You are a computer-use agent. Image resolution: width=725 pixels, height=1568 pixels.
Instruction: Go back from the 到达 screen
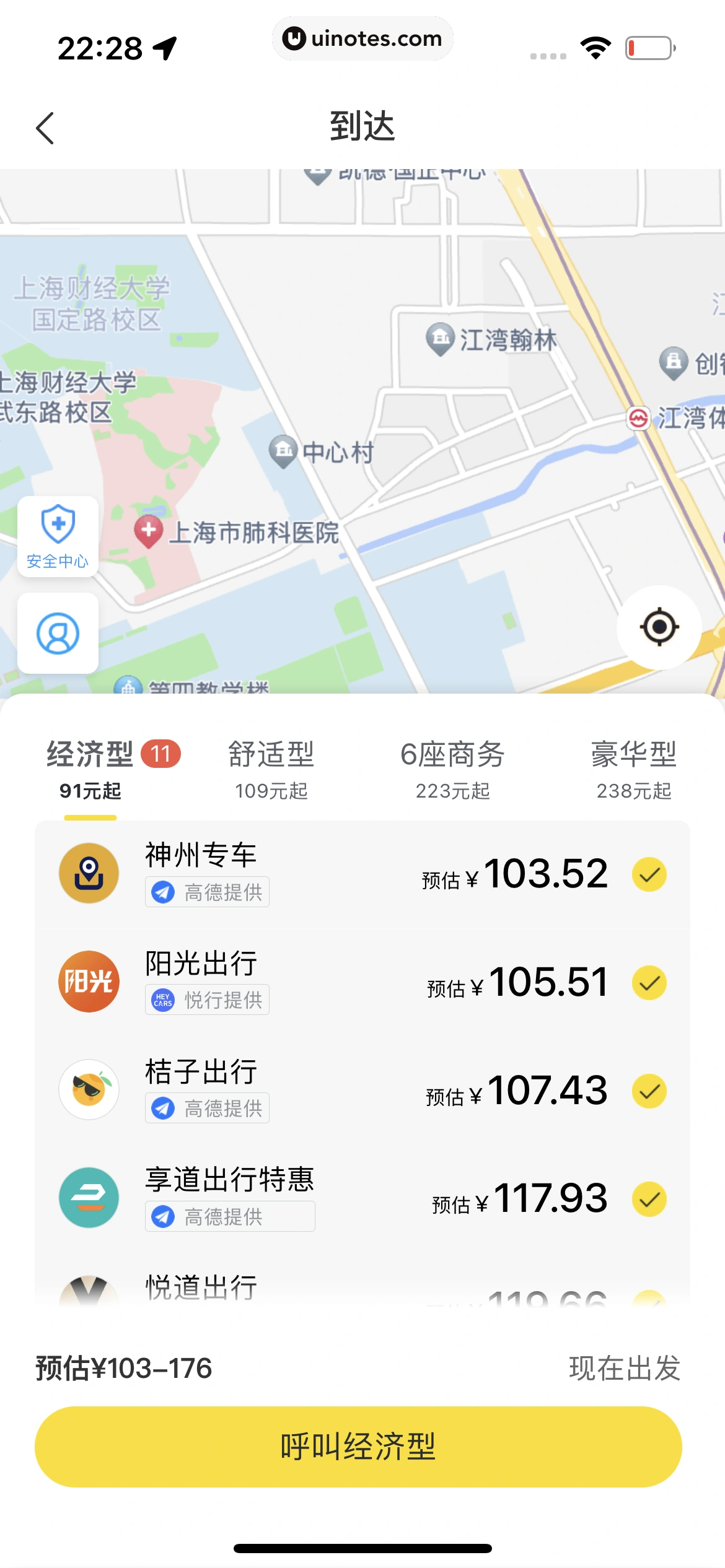point(45,128)
